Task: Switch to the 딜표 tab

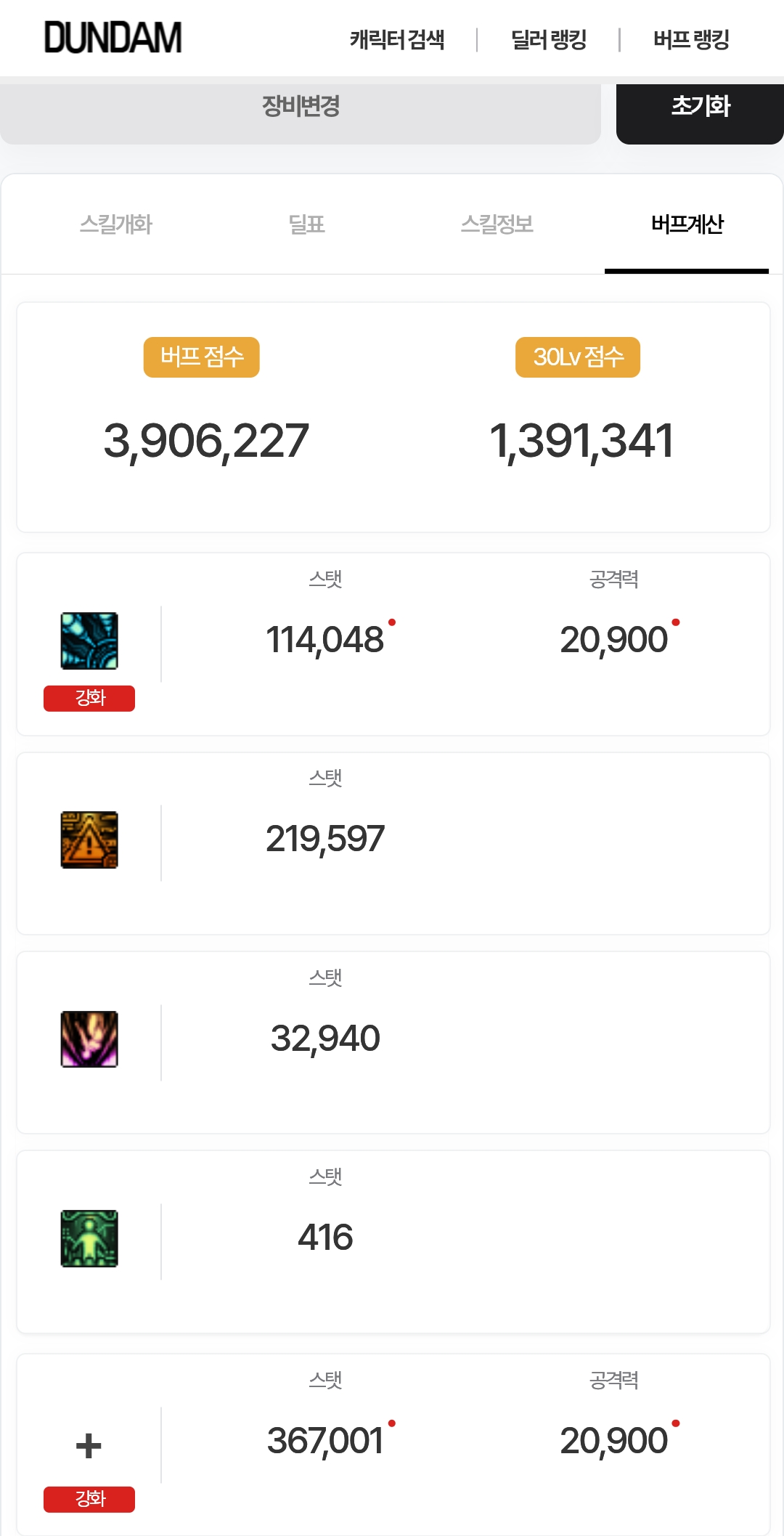Action: [x=306, y=224]
